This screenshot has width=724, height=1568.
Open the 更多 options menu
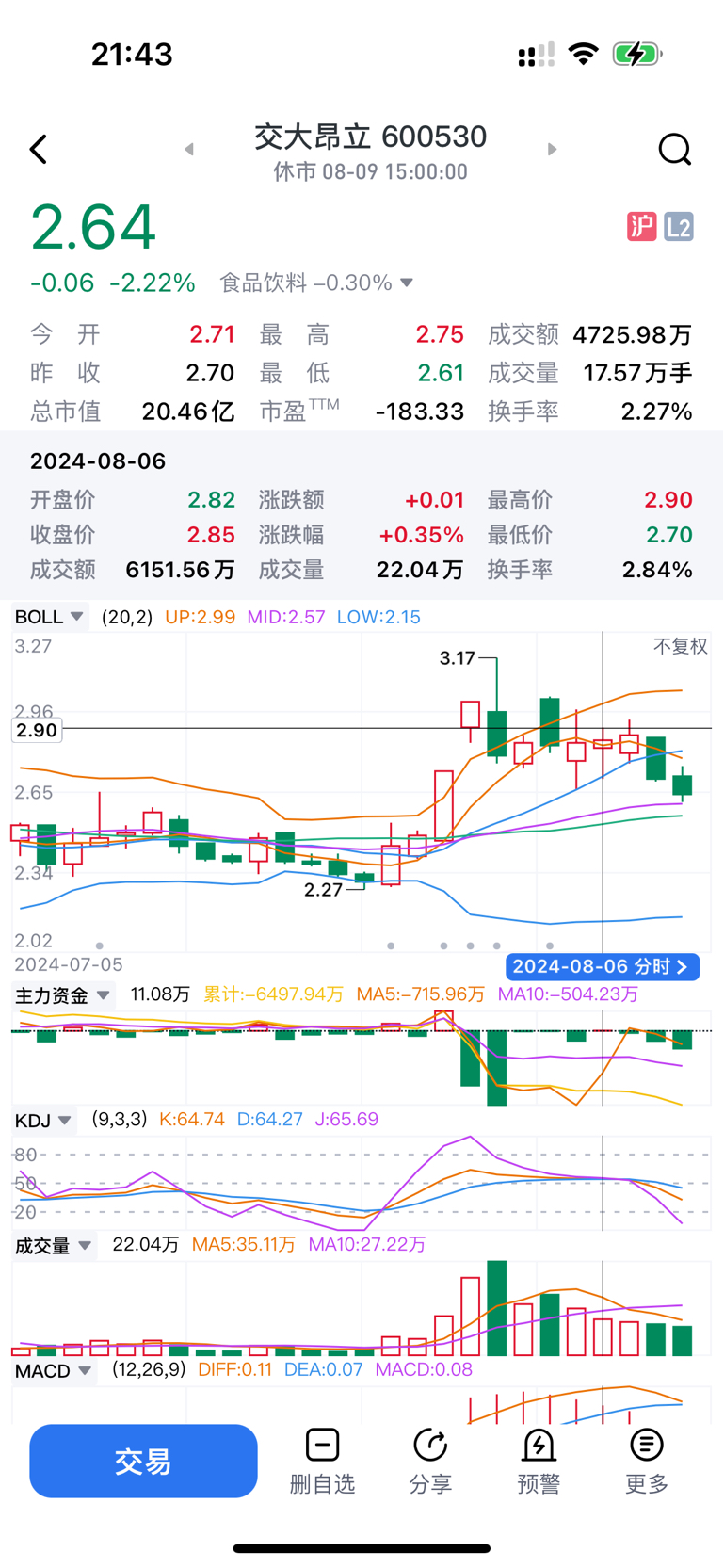coord(647,1461)
